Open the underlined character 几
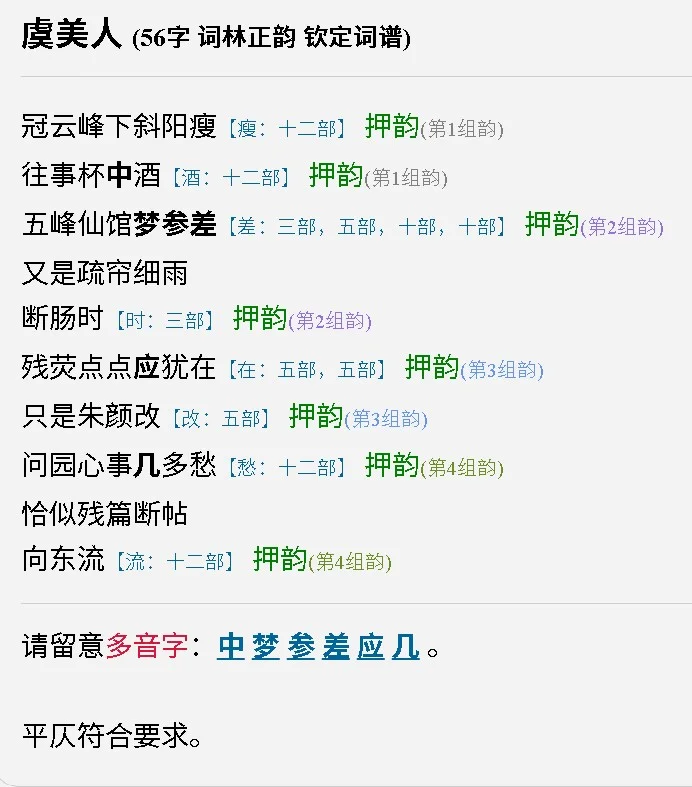Image resolution: width=692 pixels, height=787 pixels. pos(406,647)
